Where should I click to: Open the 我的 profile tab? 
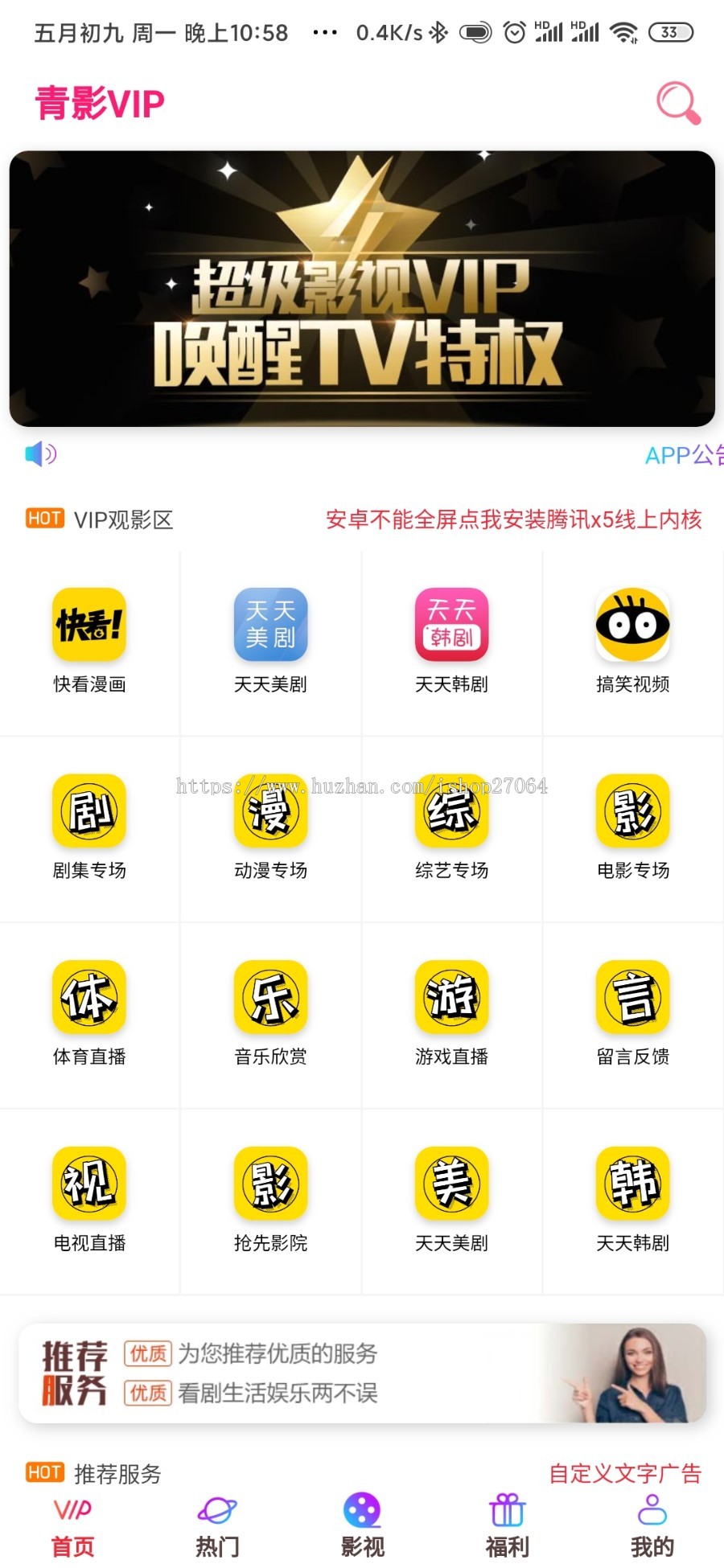pyautogui.click(x=652, y=1524)
